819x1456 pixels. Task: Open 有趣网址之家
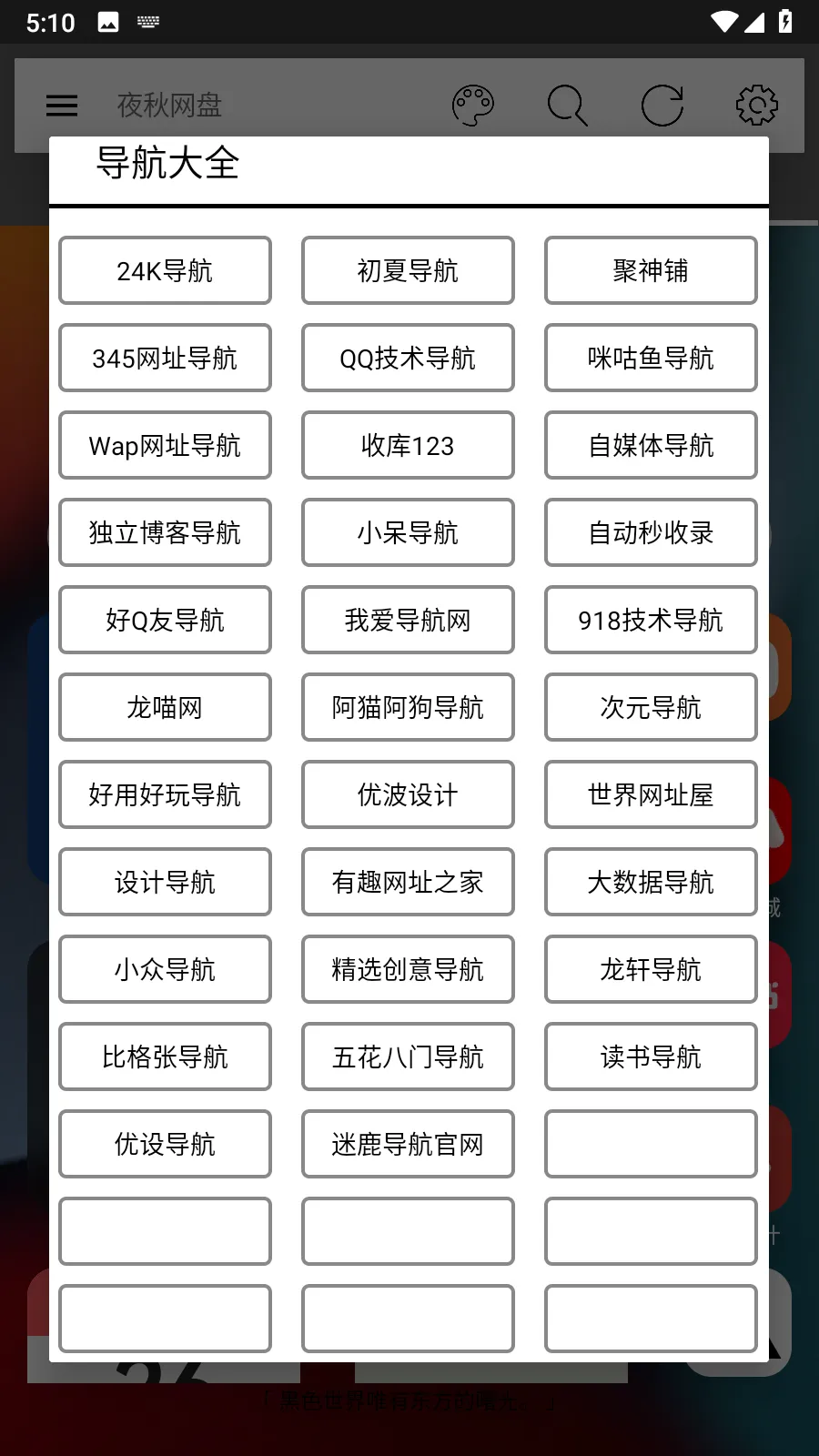pyautogui.click(x=408, y=882)
